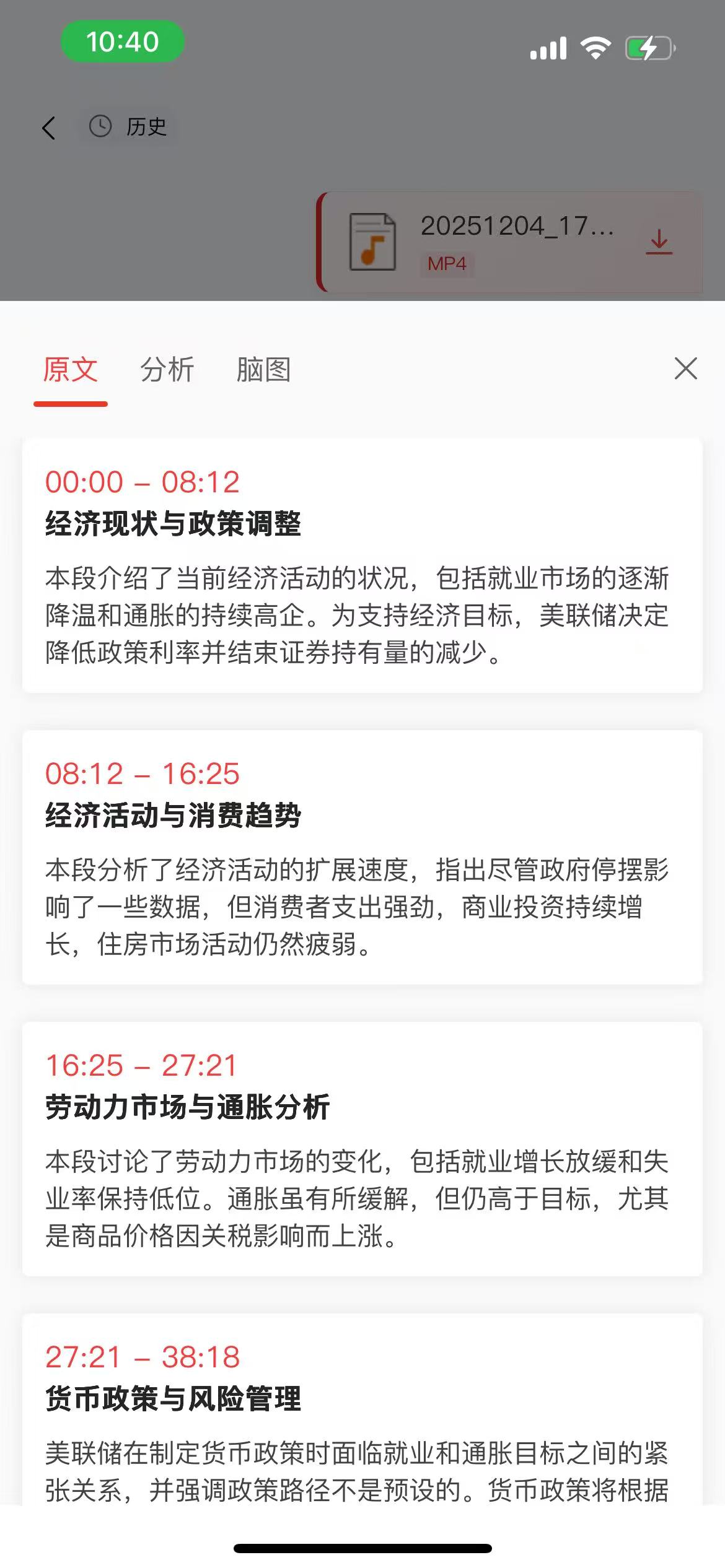Open the 劳动力市场与通胀分析 segment card
725x1568 pixels.
362,1148
